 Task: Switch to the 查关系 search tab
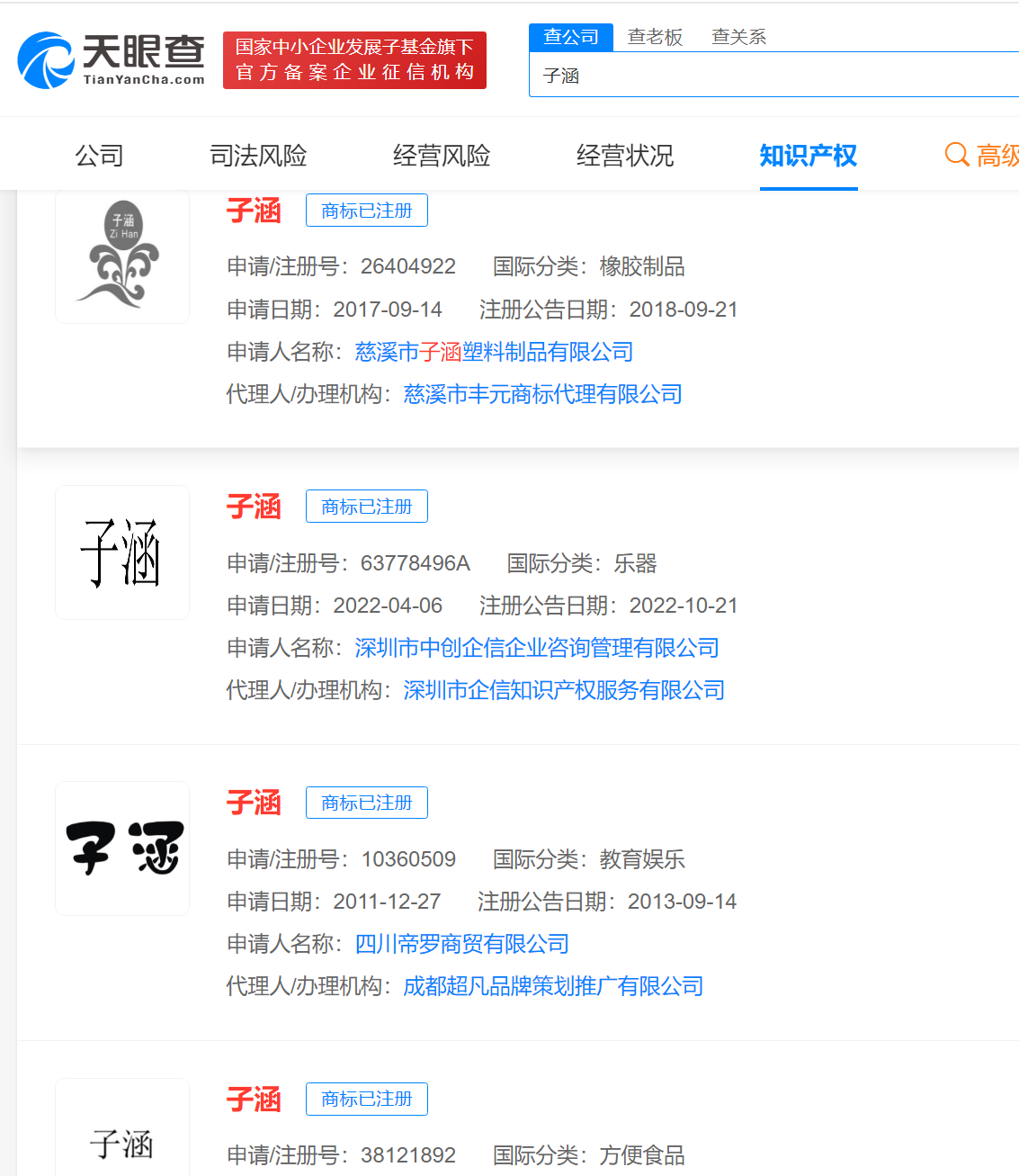point(738,37)
